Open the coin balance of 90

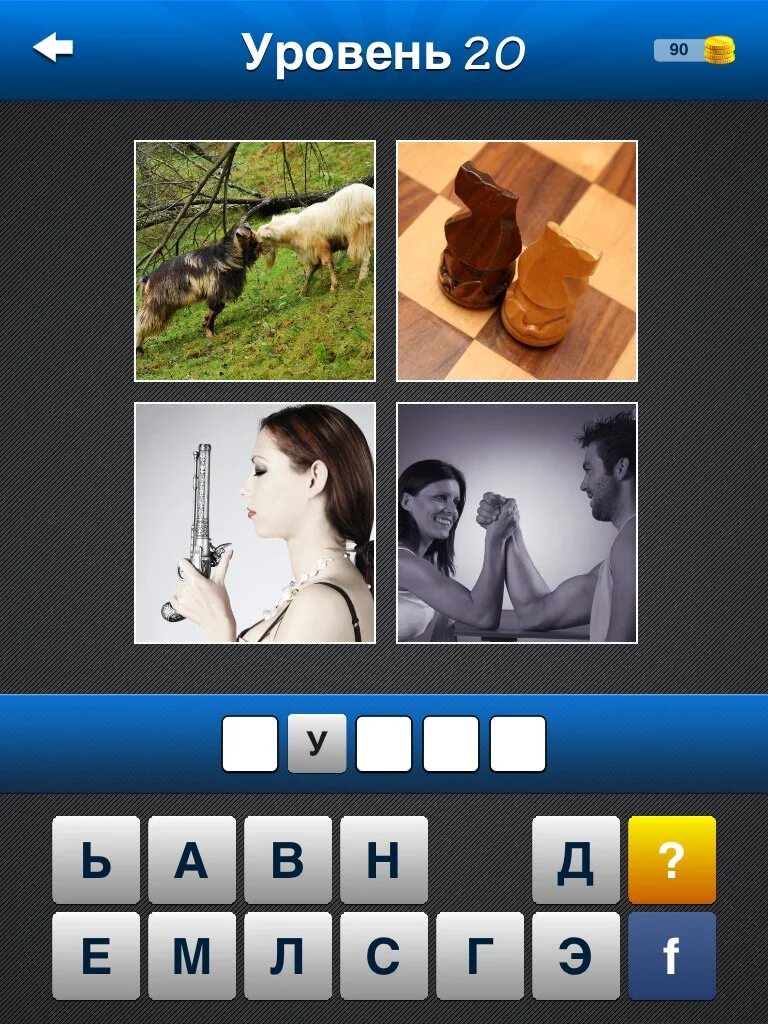click(694, 49)
